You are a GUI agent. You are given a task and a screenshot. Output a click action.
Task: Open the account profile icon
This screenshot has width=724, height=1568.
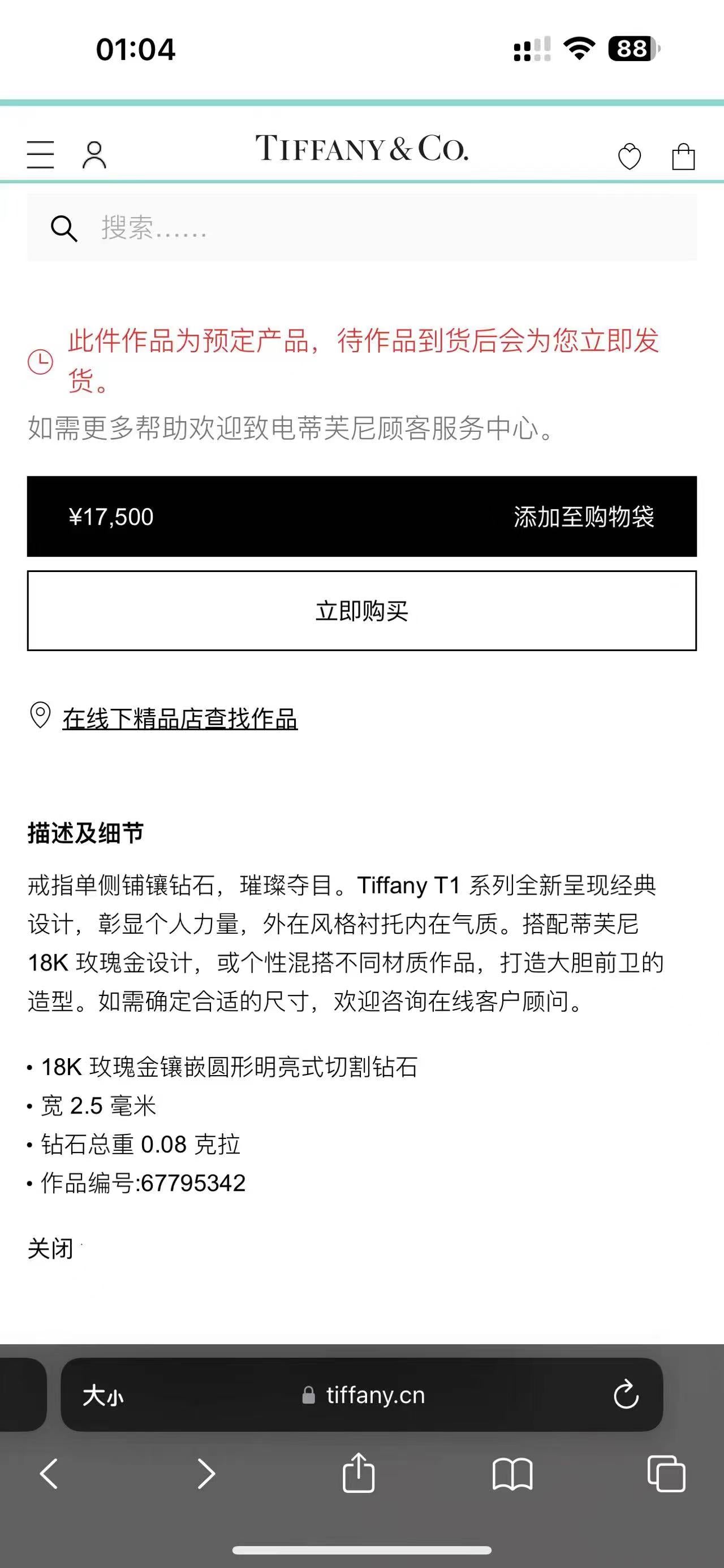[94, 155]
